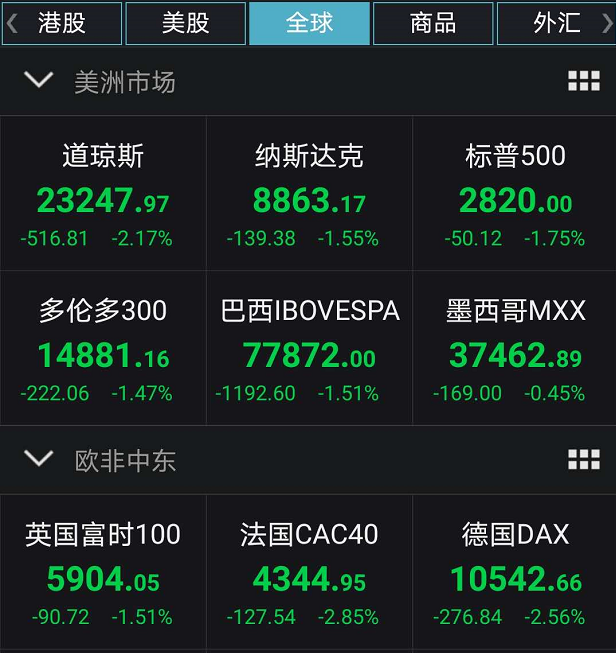Open the 道琼斯 index card
Viewport: 616px width, 653px height.
tap(103, 194)
